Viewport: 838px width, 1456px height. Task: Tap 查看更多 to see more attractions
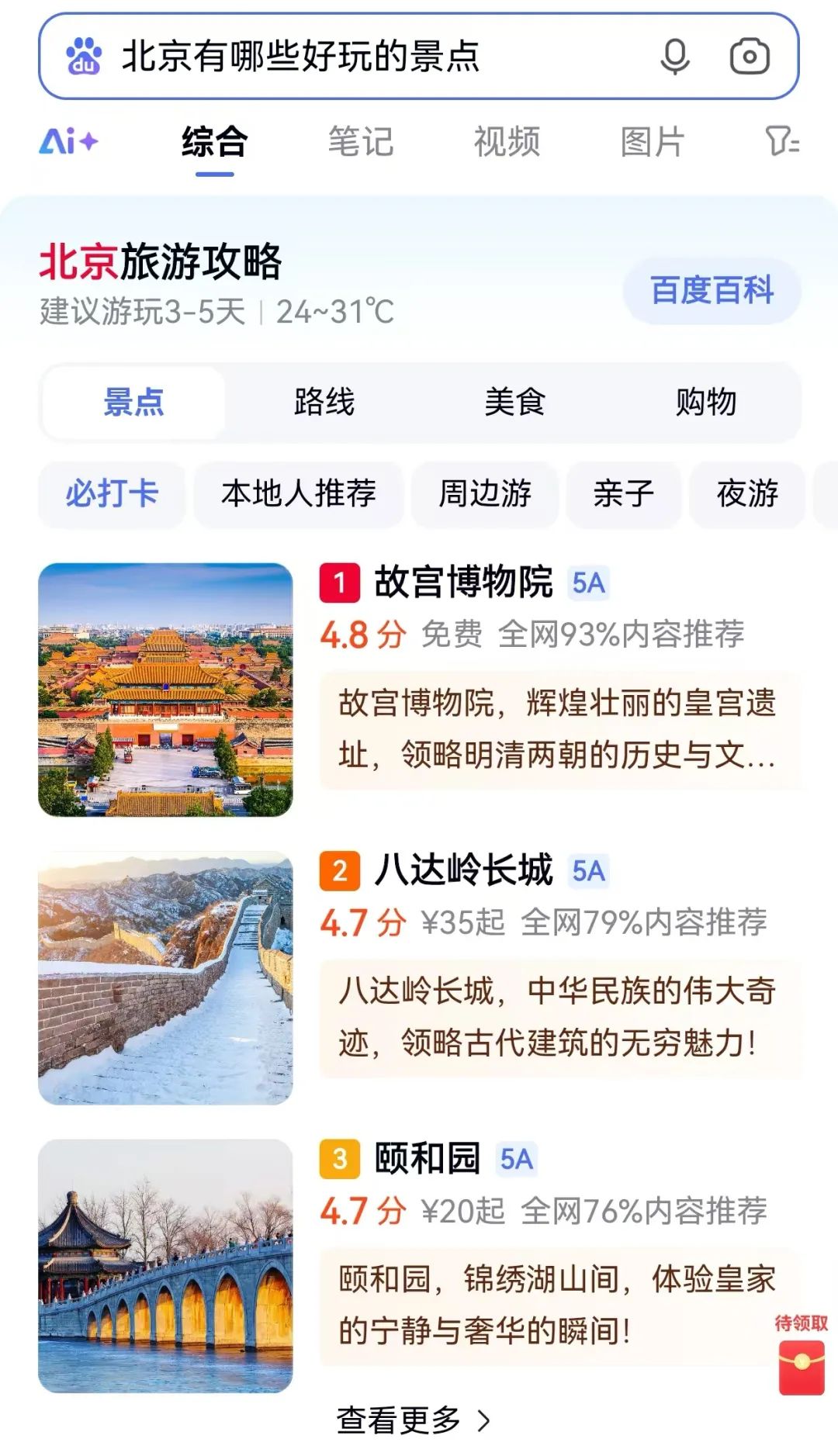click(x=413, y=1420)
